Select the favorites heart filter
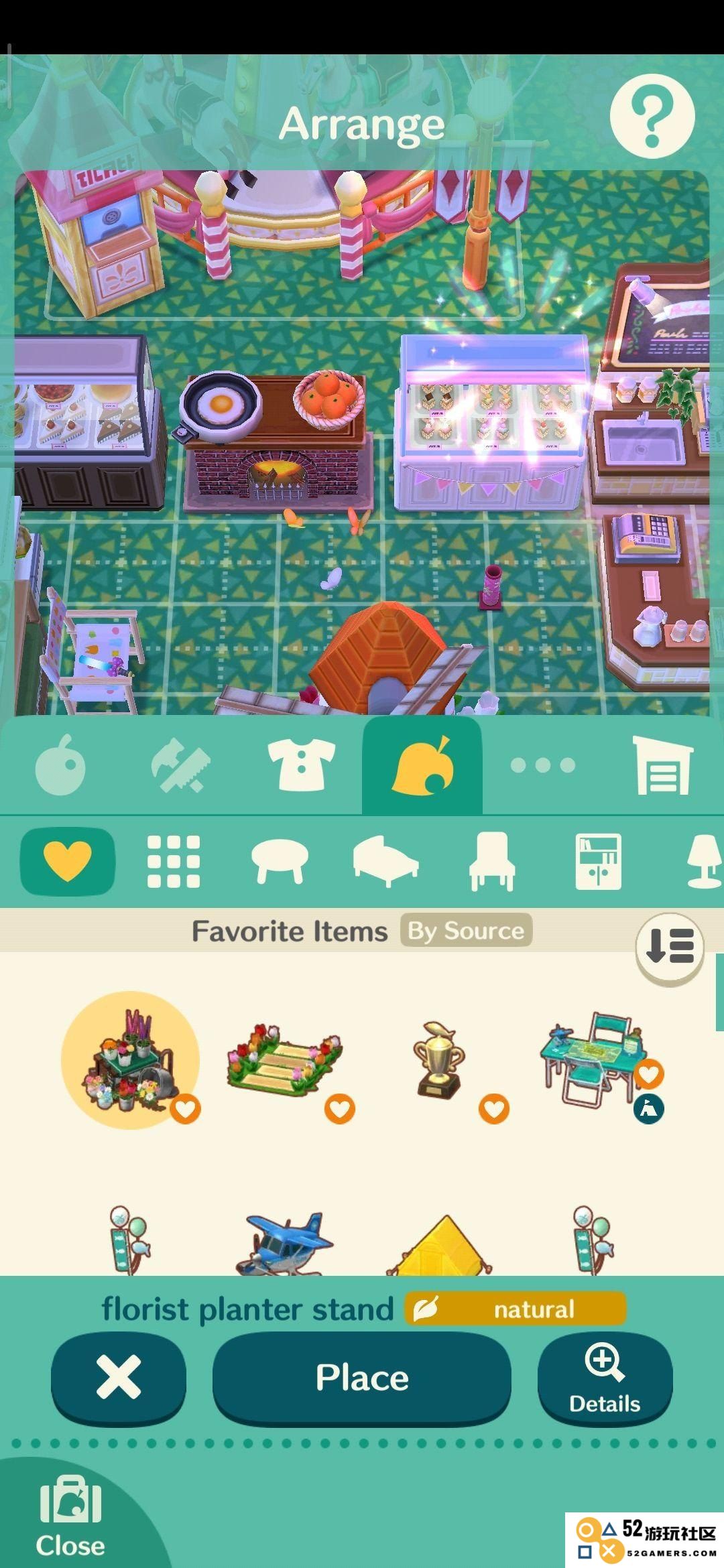This screenshot has height=1568, width=724. (68, 861)
